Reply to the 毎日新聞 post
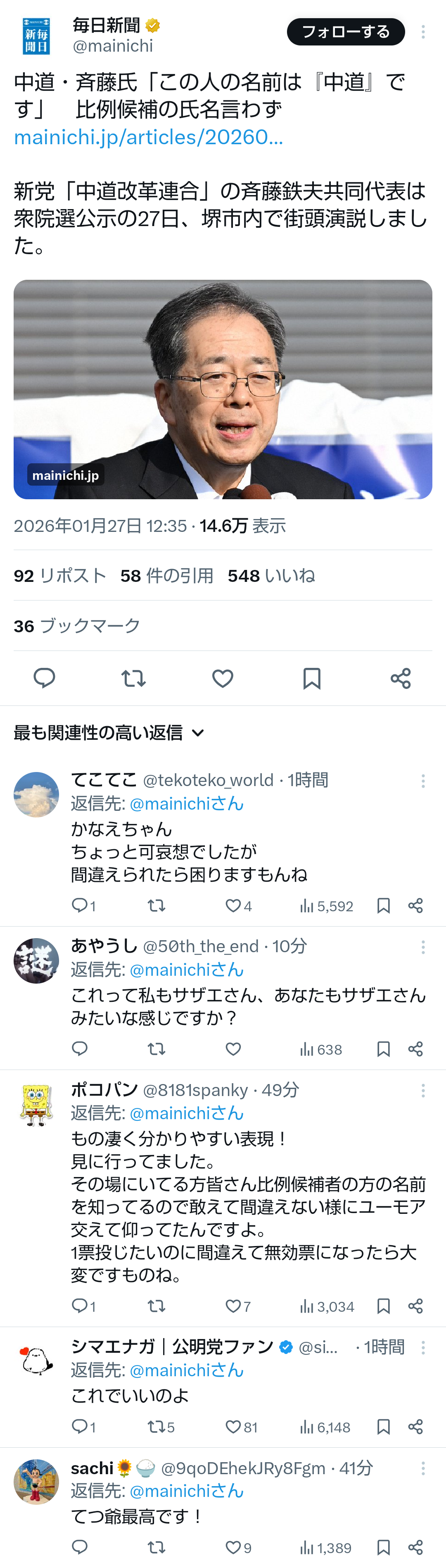 click(45, 678)
